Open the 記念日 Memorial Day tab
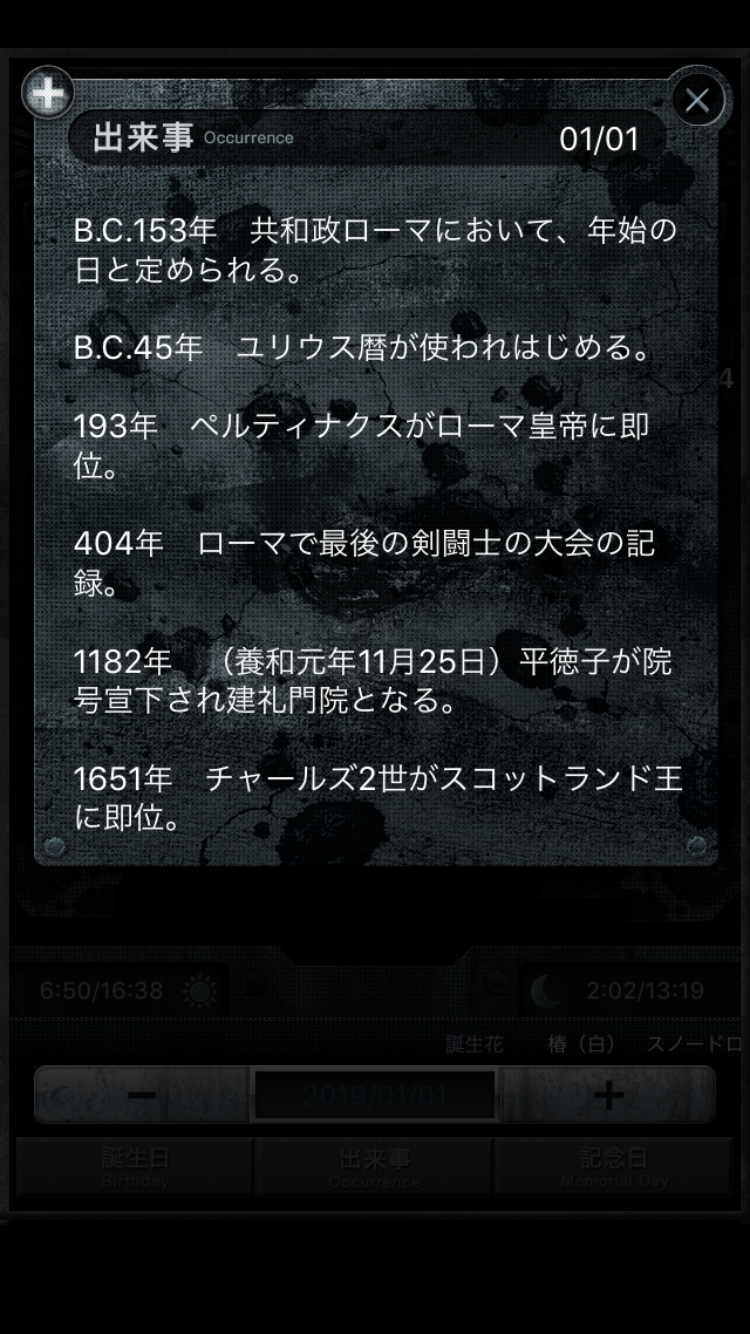This screenshot has width=750, height=1334. (x=613, y=1166)
